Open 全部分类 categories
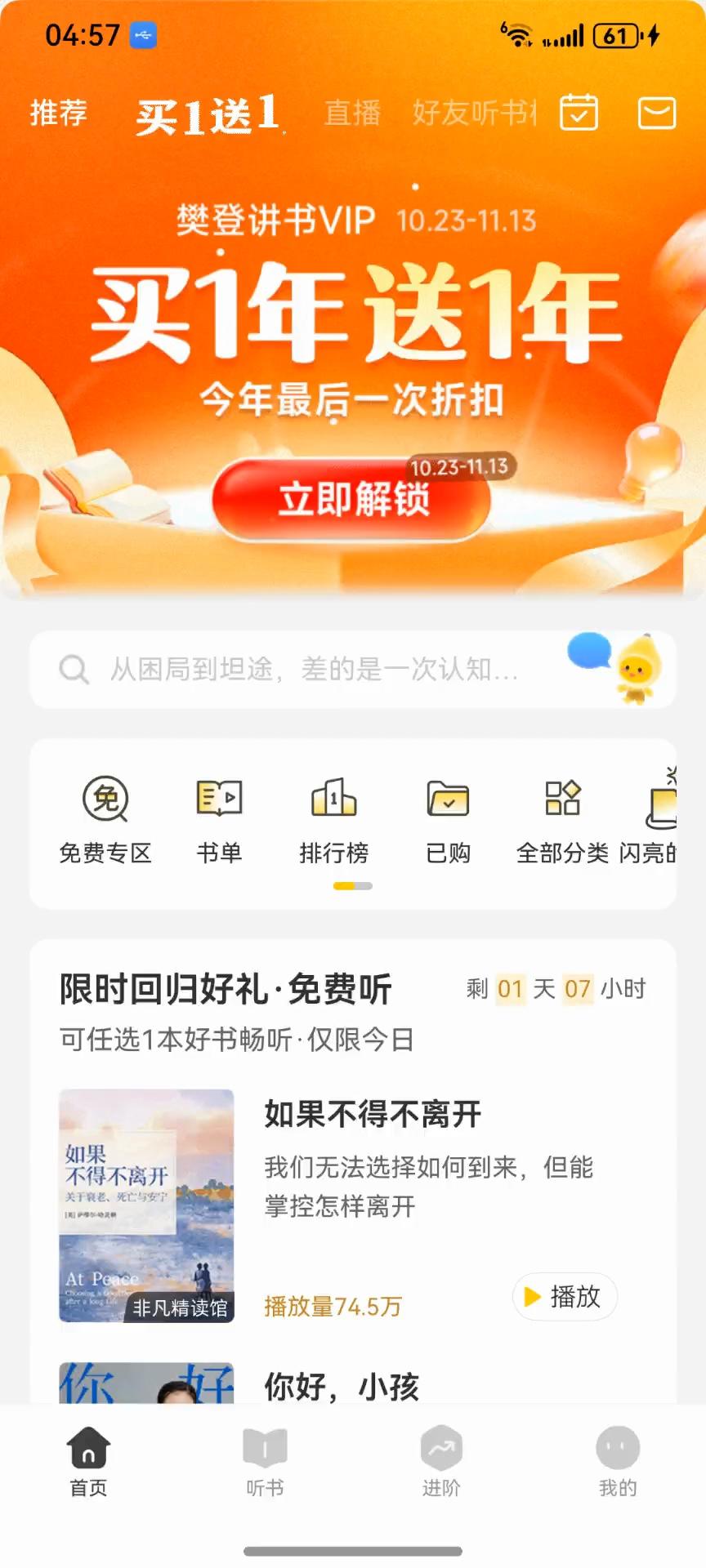 (x=562, y=820)
